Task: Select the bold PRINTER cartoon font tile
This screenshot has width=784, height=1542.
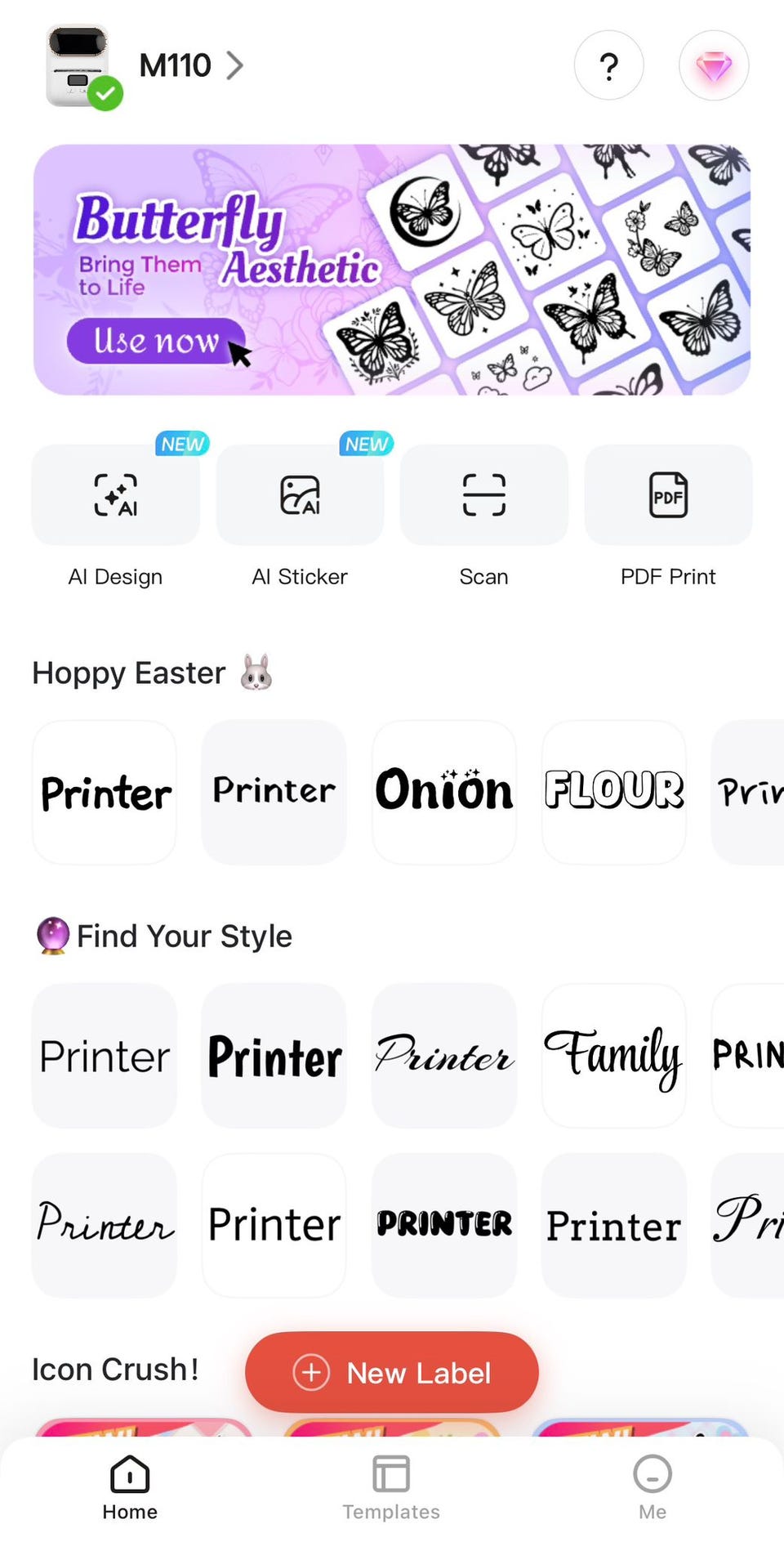Action: point(443,1224)
